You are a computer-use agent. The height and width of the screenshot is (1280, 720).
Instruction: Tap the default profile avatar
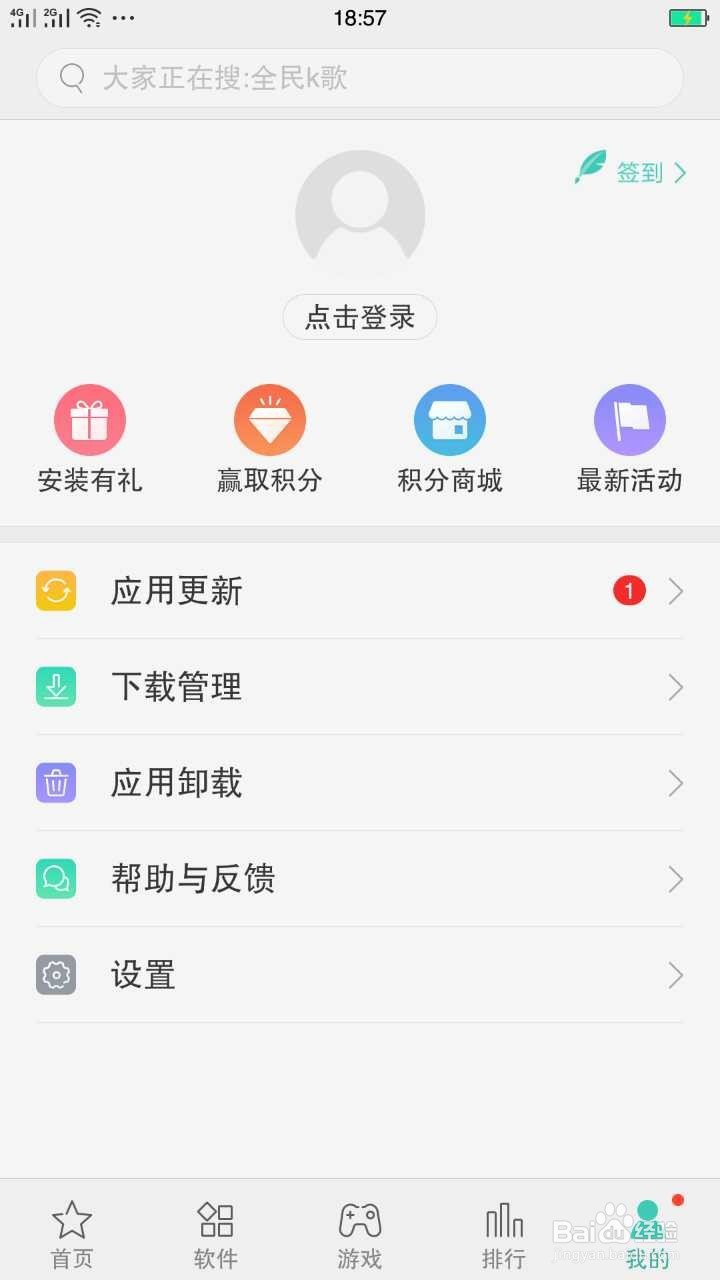coord(360,215)
